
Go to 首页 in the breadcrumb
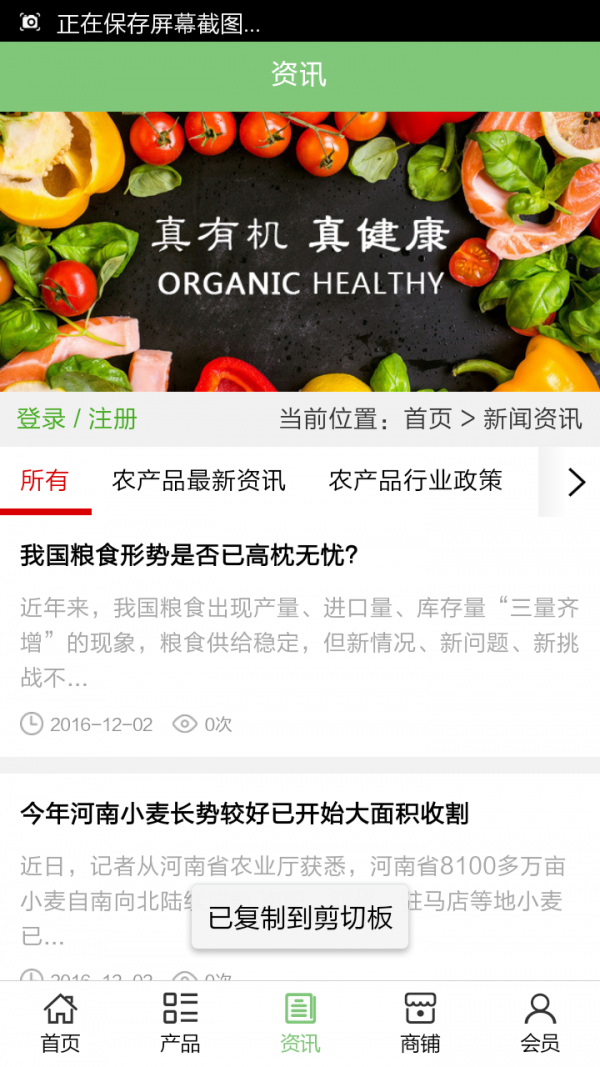pos(427,419)
